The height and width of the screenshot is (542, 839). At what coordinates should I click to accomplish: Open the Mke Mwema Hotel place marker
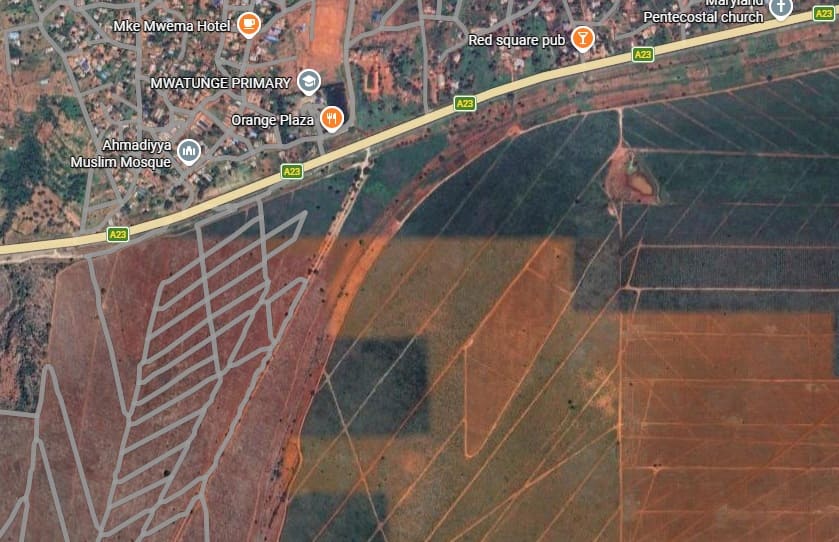click(249, 23)
